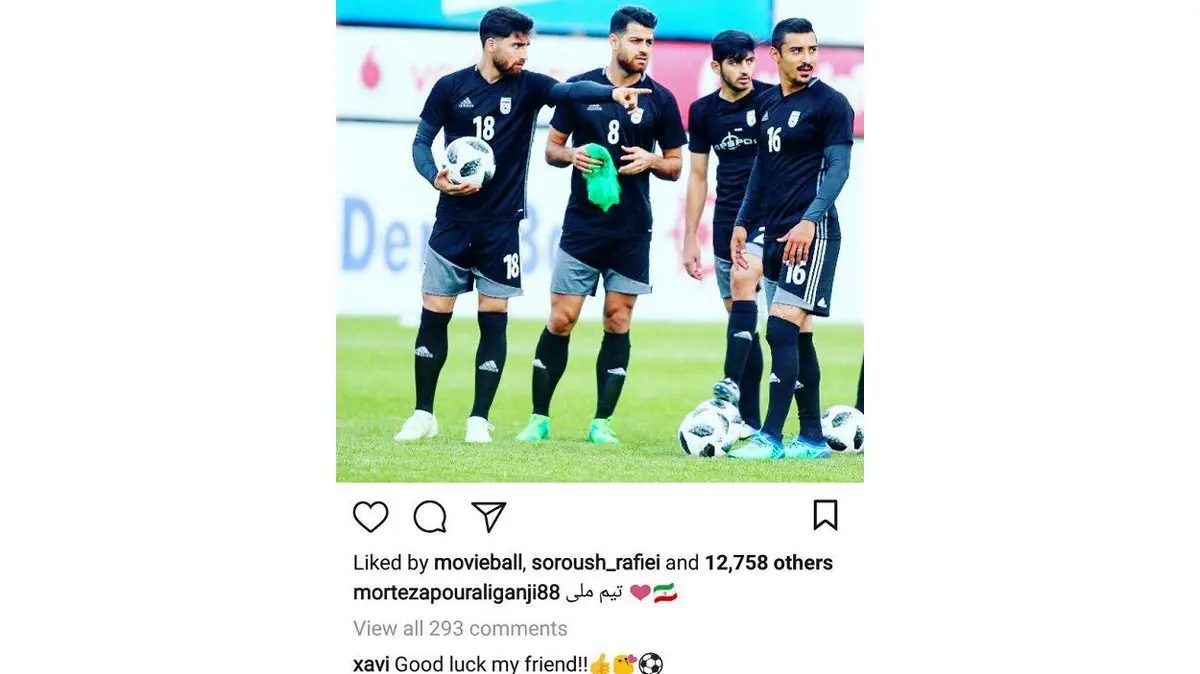View all 293 comments
Screen dimensions: 1200x674
click(x=460, y=628)
